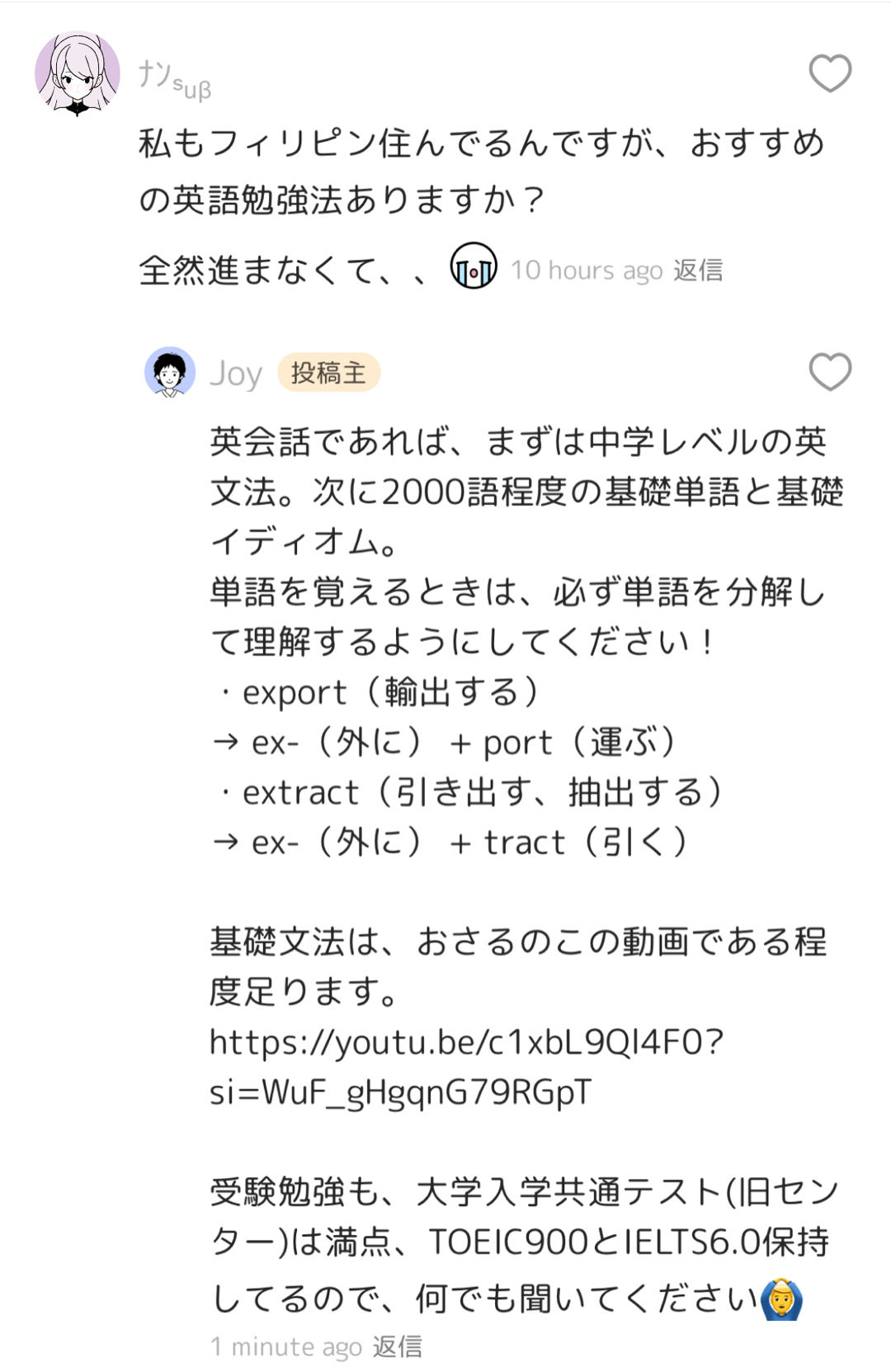View Joy's profile via the username

pos(236,374)
